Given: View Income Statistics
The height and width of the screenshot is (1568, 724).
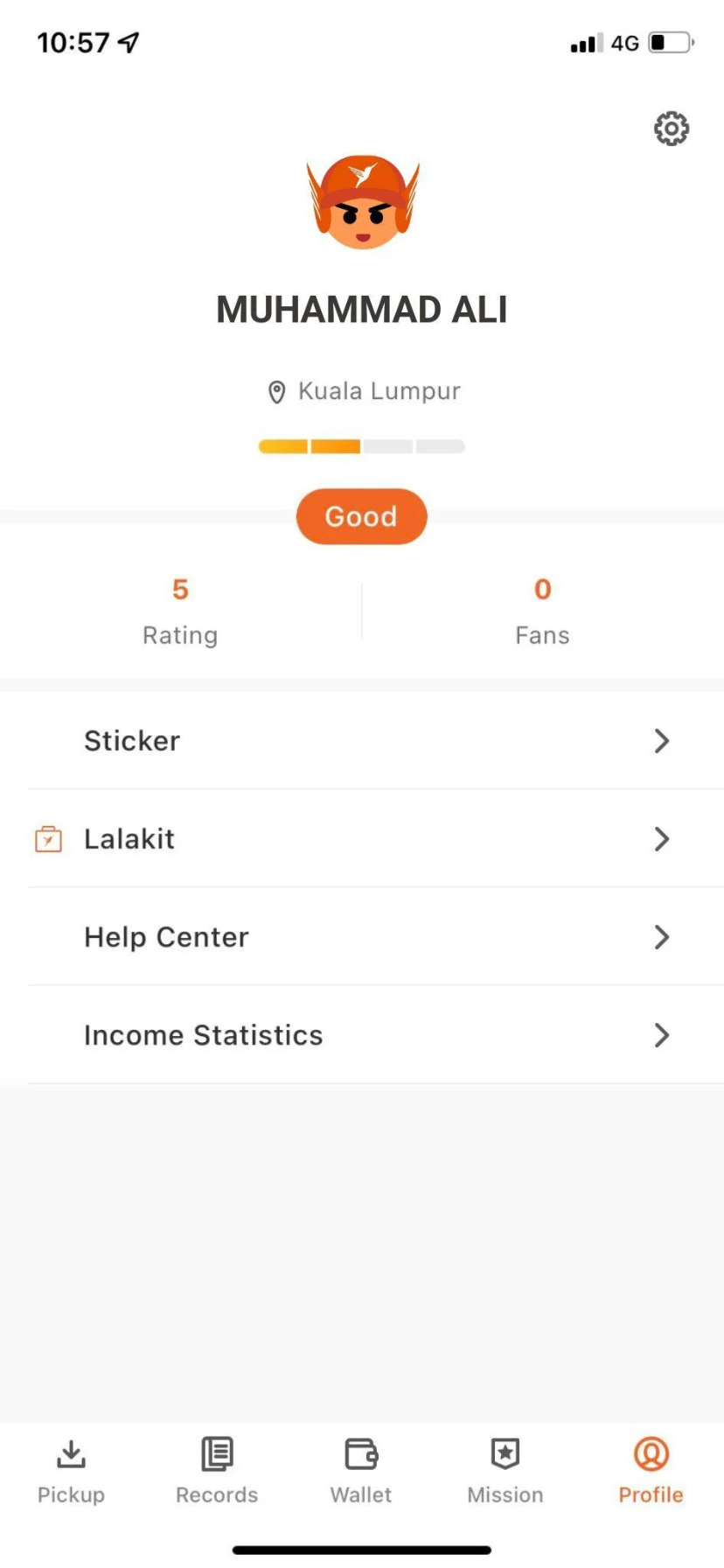Looking at the screenshot, I should [x=362, y=1035].
